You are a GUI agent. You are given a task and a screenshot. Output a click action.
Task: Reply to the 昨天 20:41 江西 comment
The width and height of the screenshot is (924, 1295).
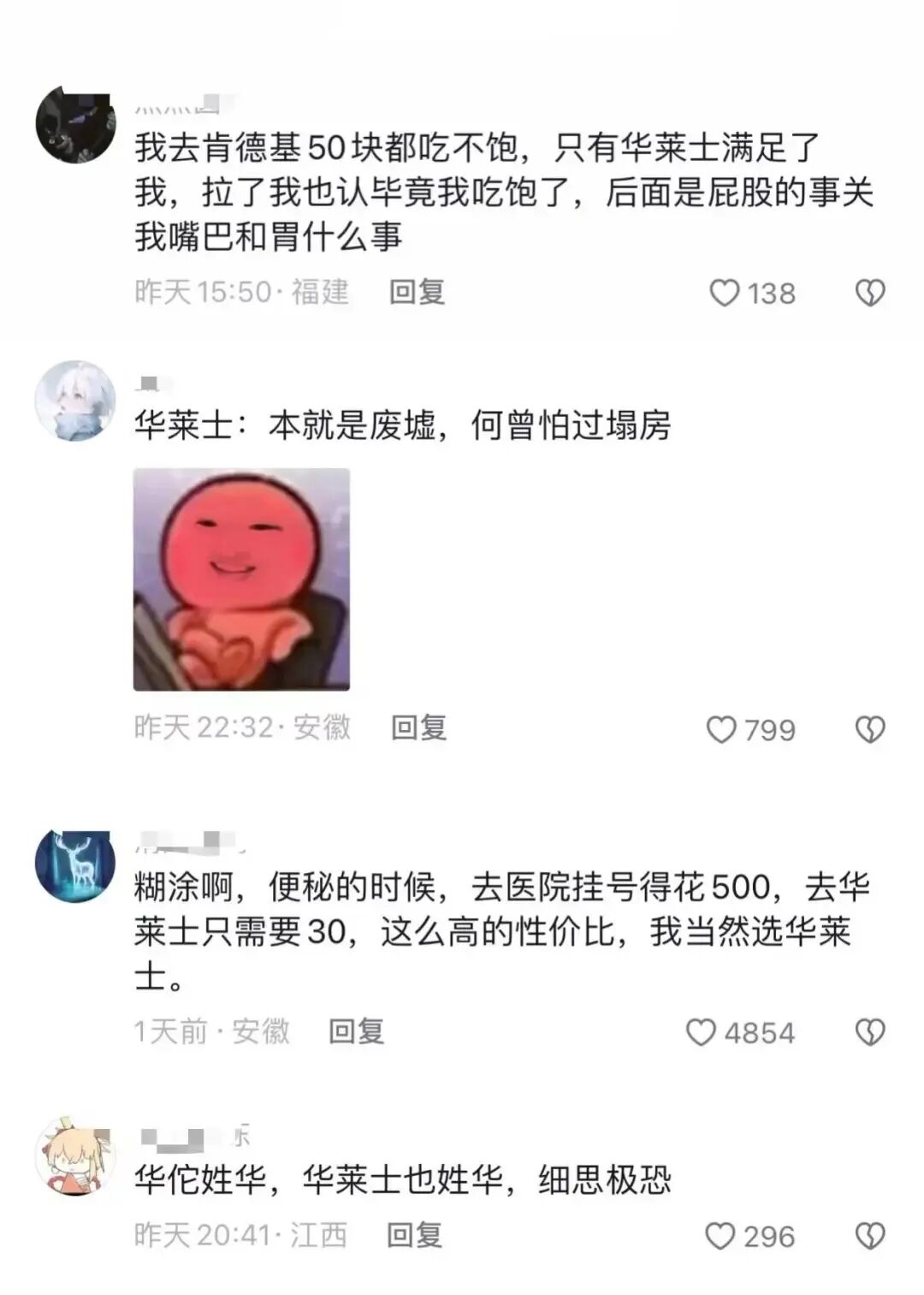click(414, 1235)
